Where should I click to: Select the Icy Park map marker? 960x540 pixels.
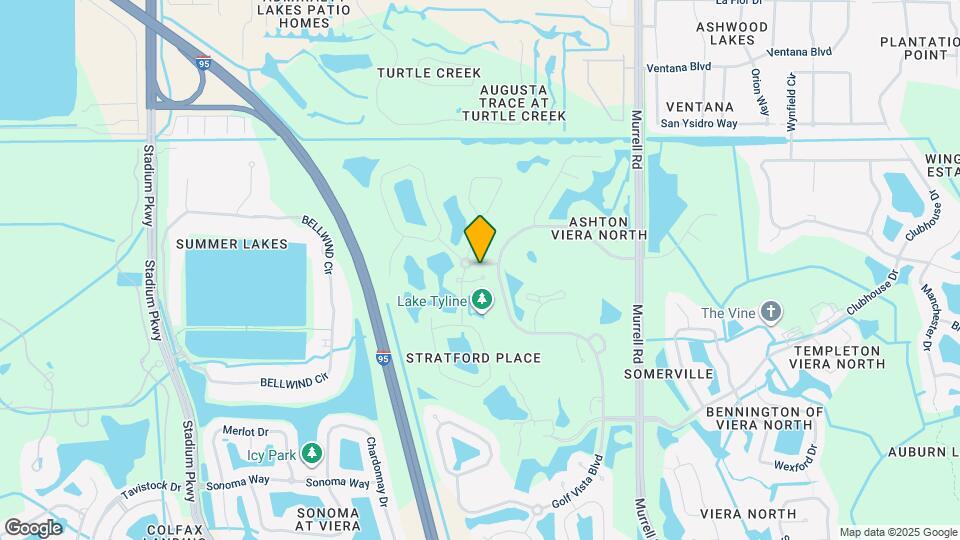[x=311, y=454]
